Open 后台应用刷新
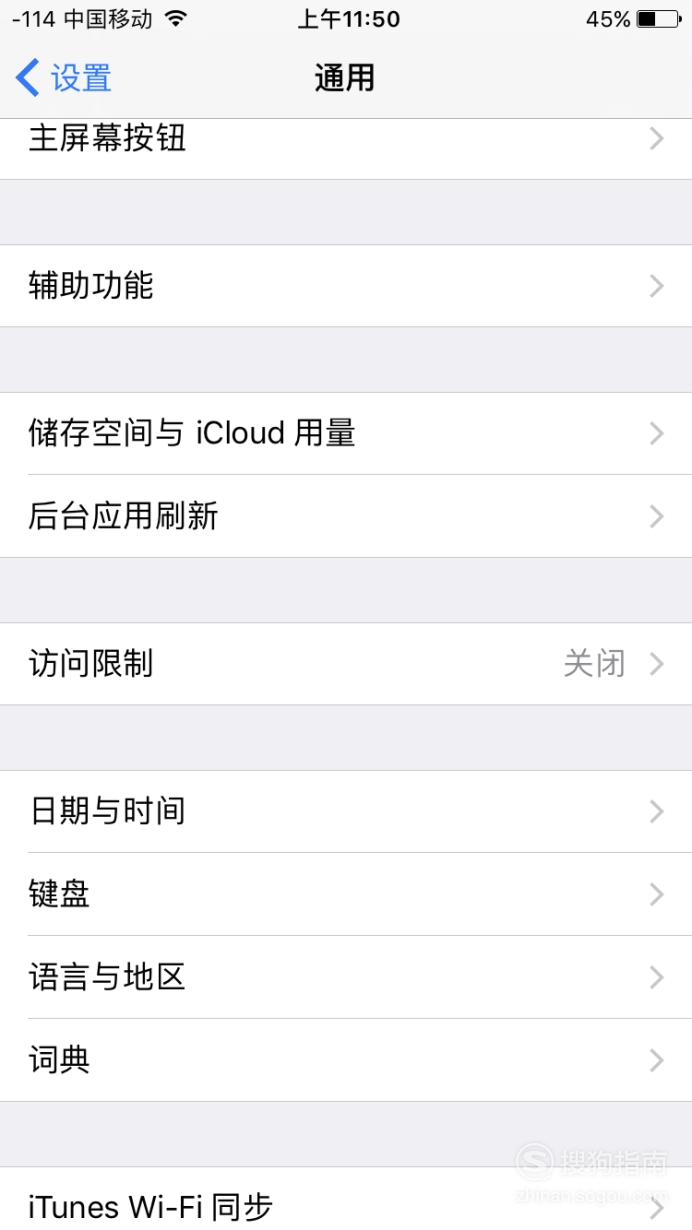The height and width of the screenshot is (1230, 692). click(x=346, y=516)
